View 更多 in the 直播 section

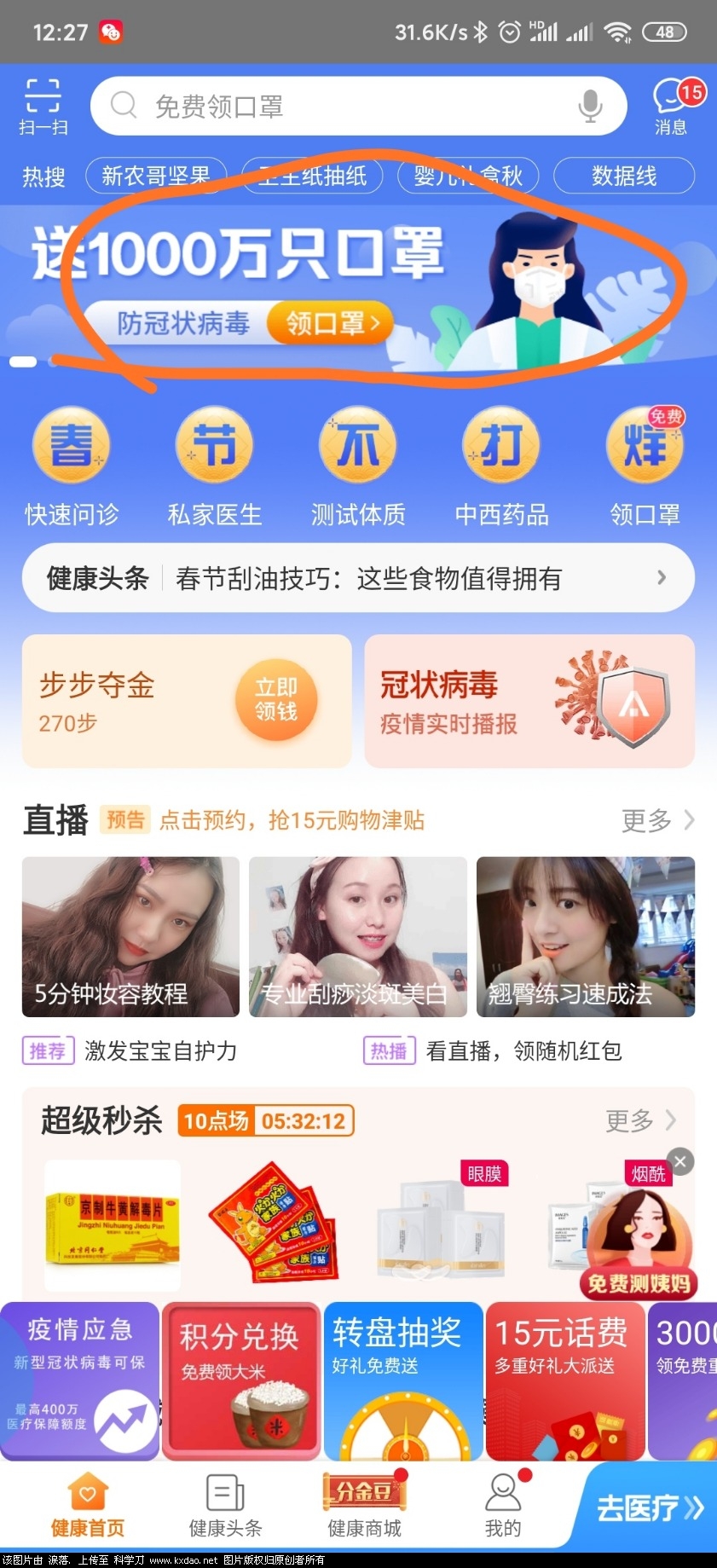pyautogui.click(x=657, y=820)
